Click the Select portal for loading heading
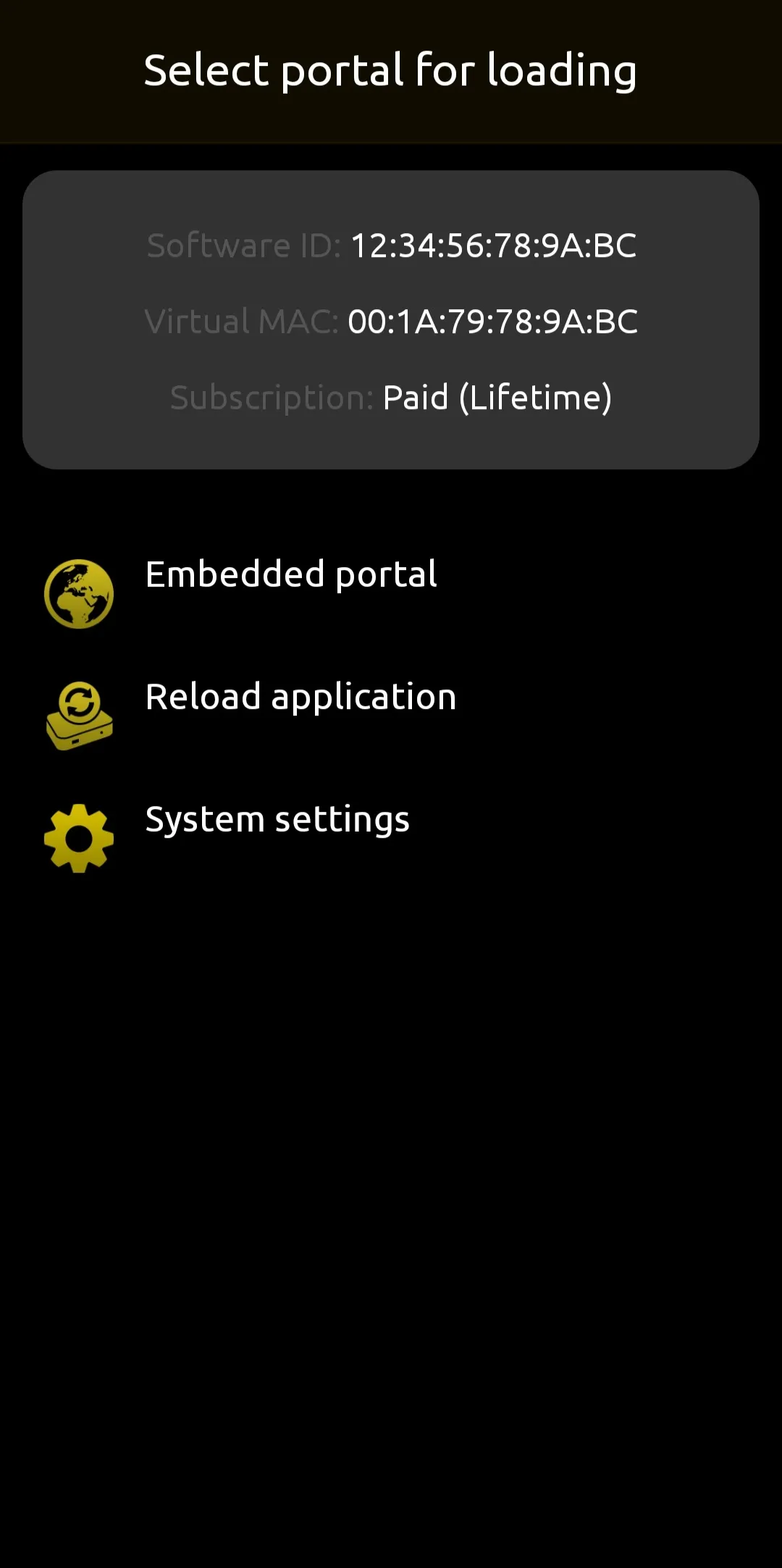Image resolution: width=782 pixels, height=1568 pixels. 391,70
